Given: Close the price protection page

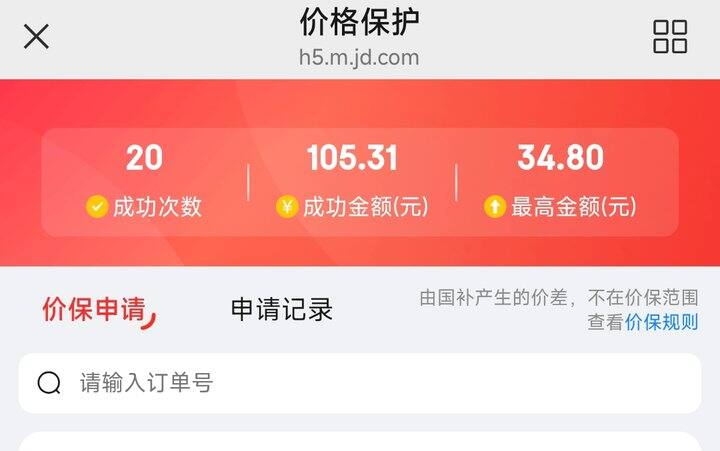Looking at the screenshot, I should coord(37,37).
